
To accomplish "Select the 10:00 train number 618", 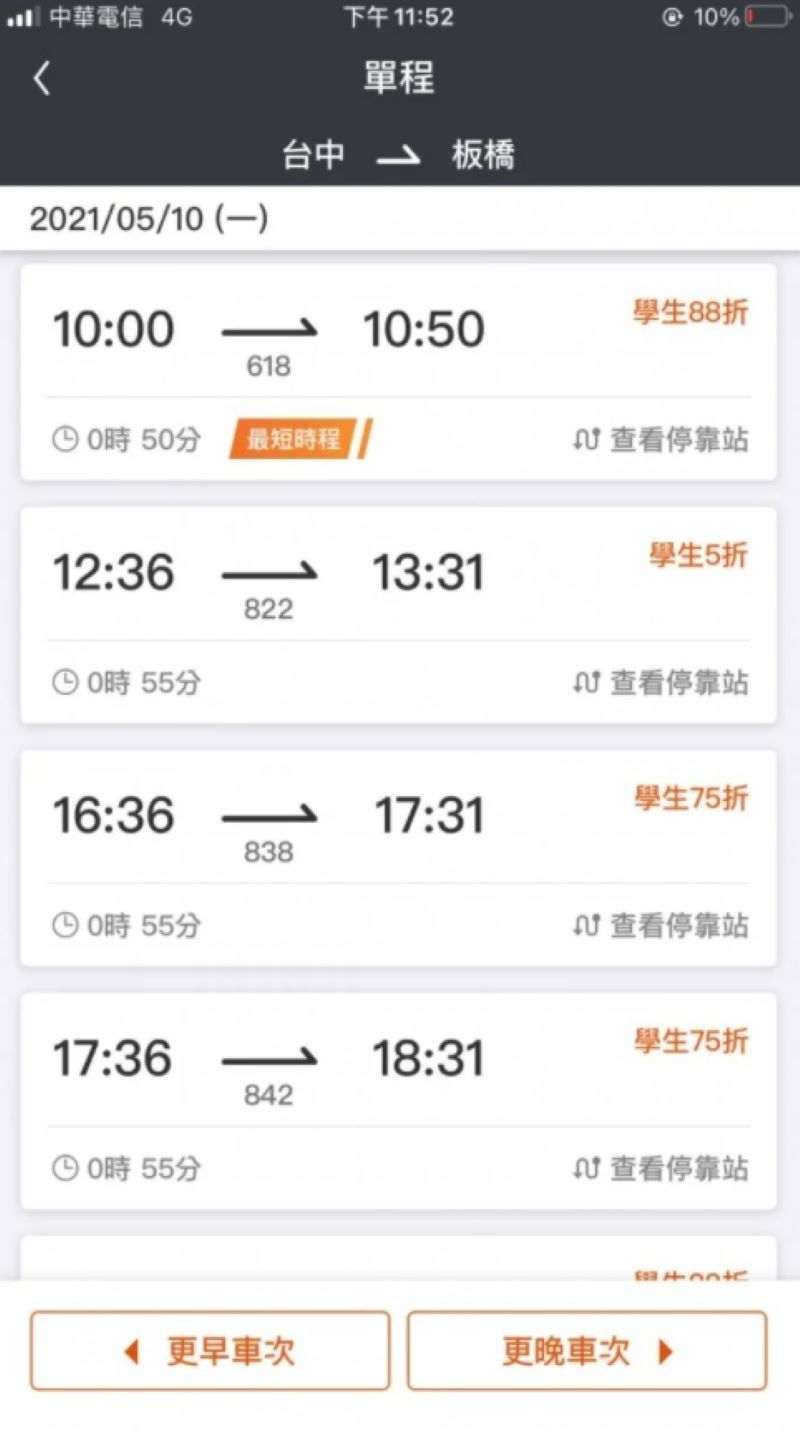I will [x=399, y=372].
